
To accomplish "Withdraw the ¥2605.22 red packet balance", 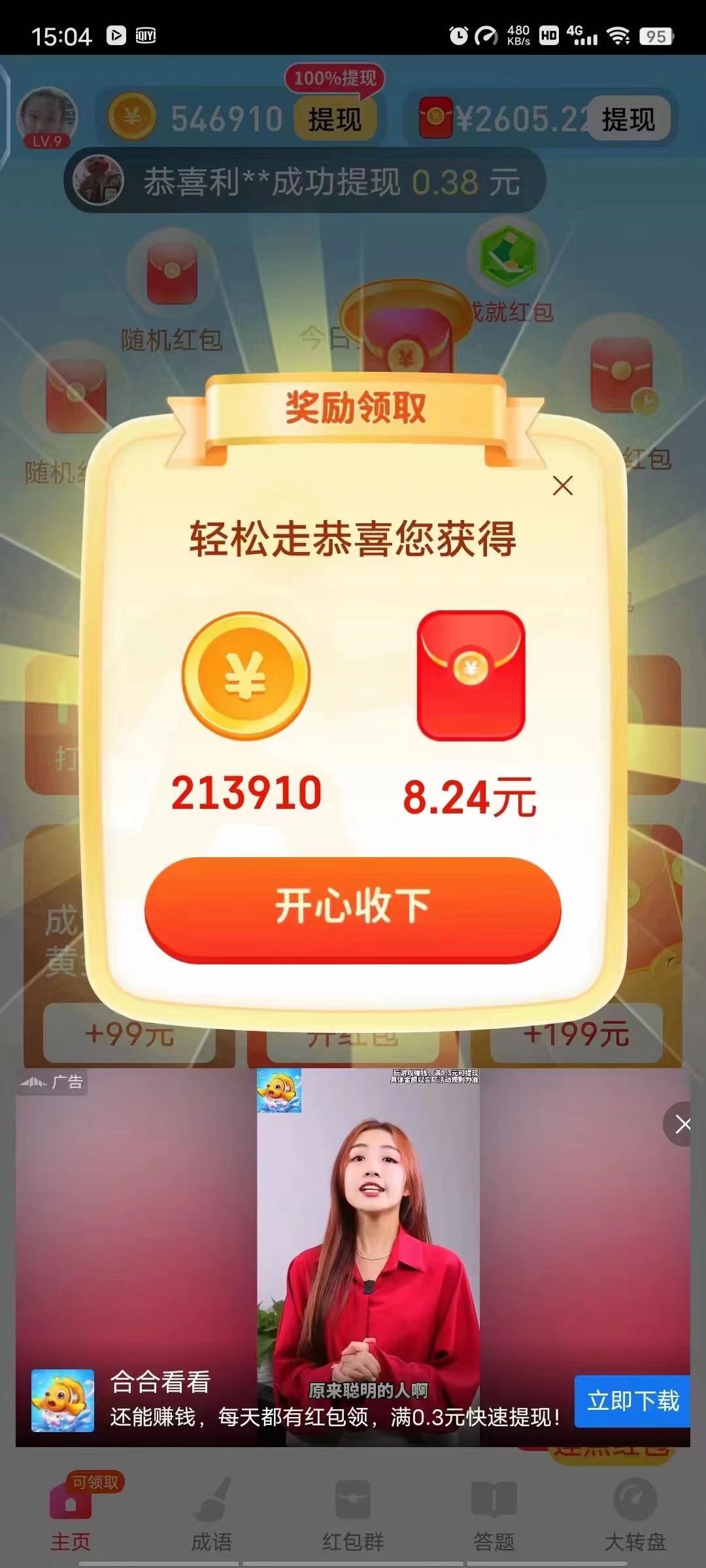I will (x=628, y=119).
